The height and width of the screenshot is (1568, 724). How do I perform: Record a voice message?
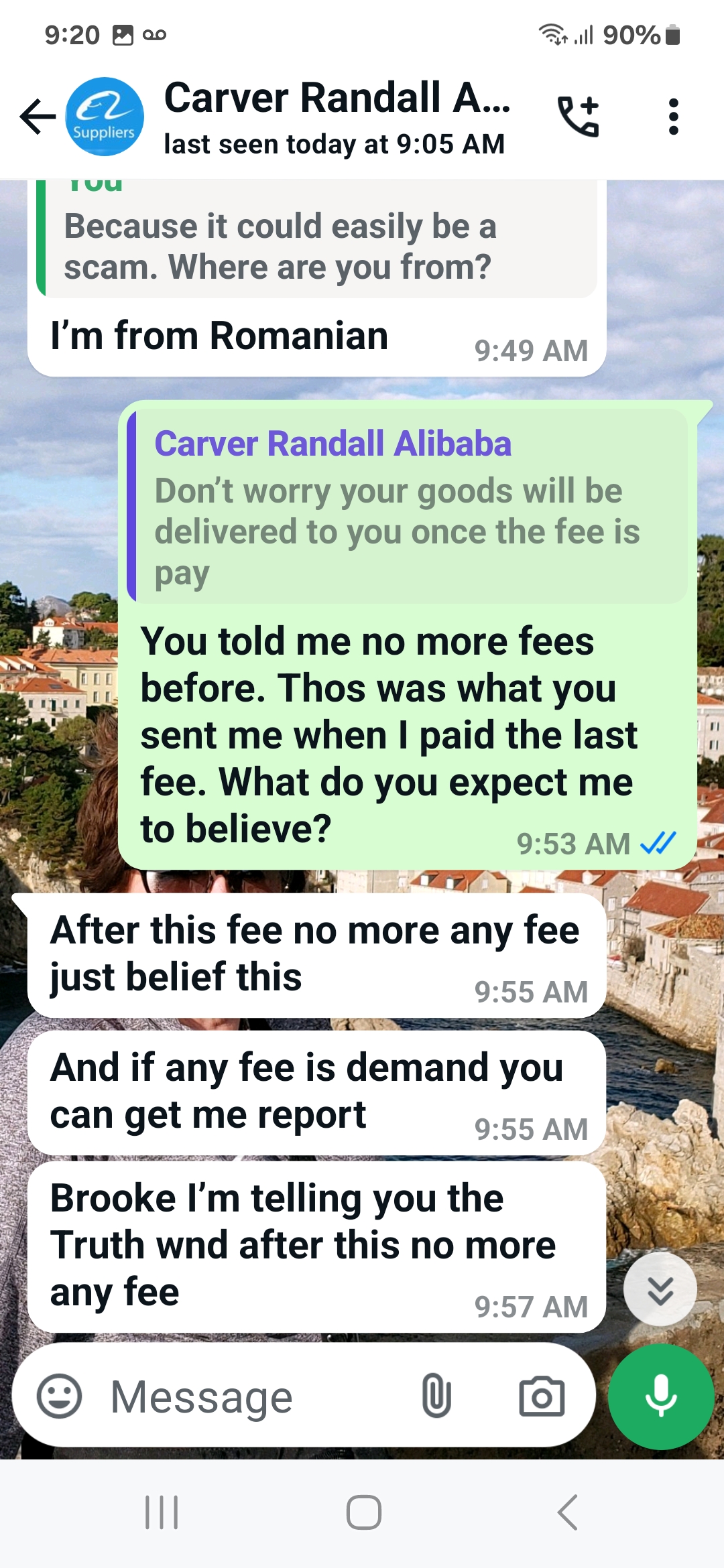(x=661, y=1396)
